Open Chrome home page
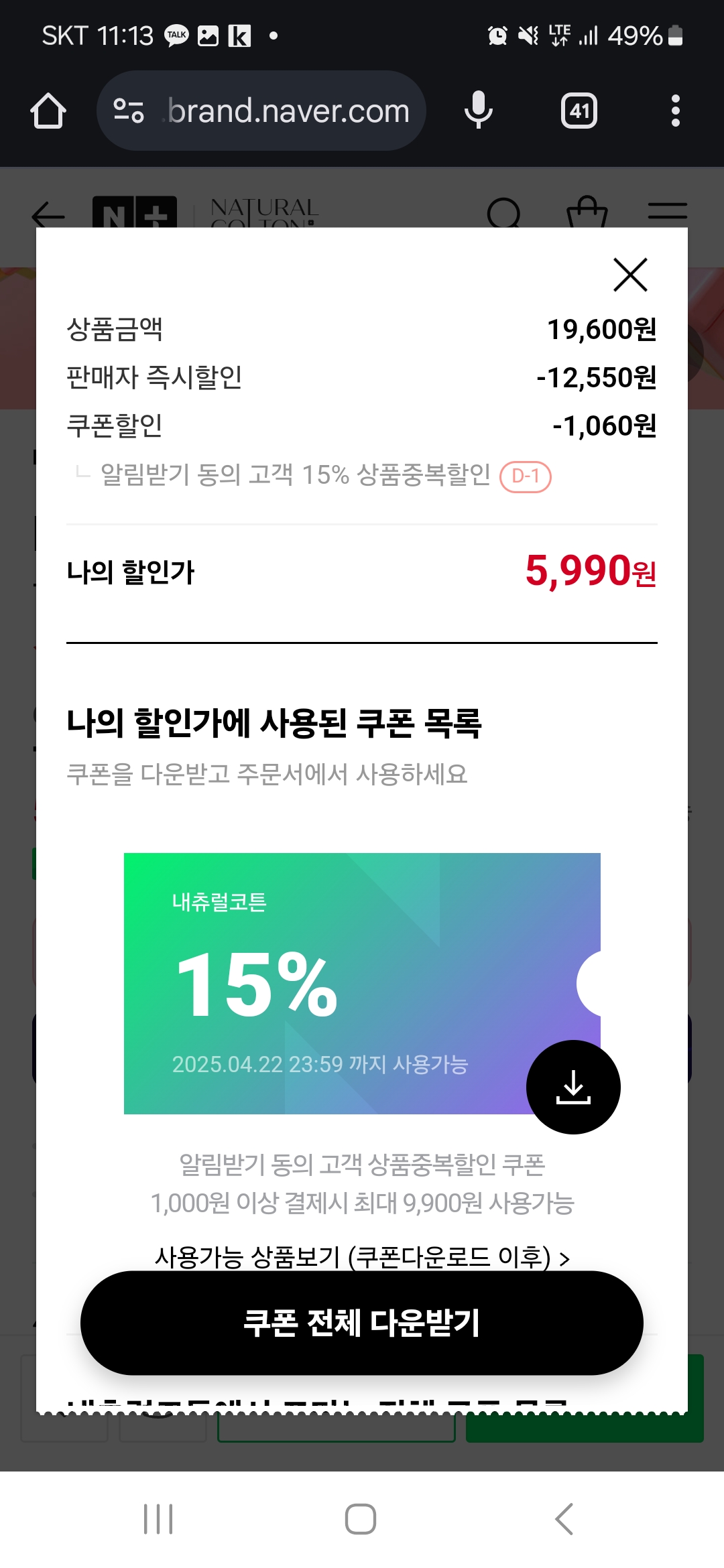 [x=48, y=111]
